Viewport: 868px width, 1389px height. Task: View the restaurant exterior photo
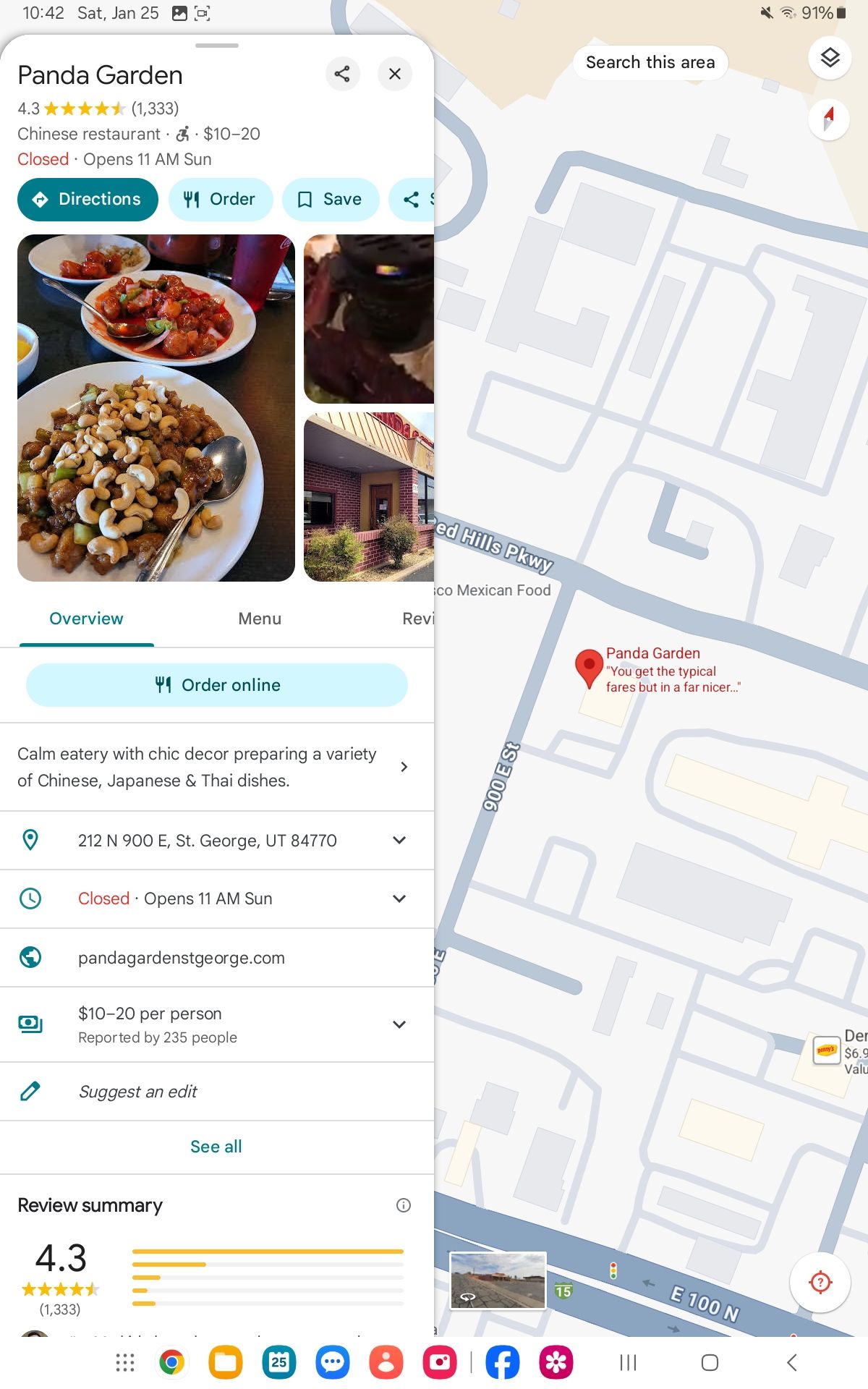pos(369,497)
